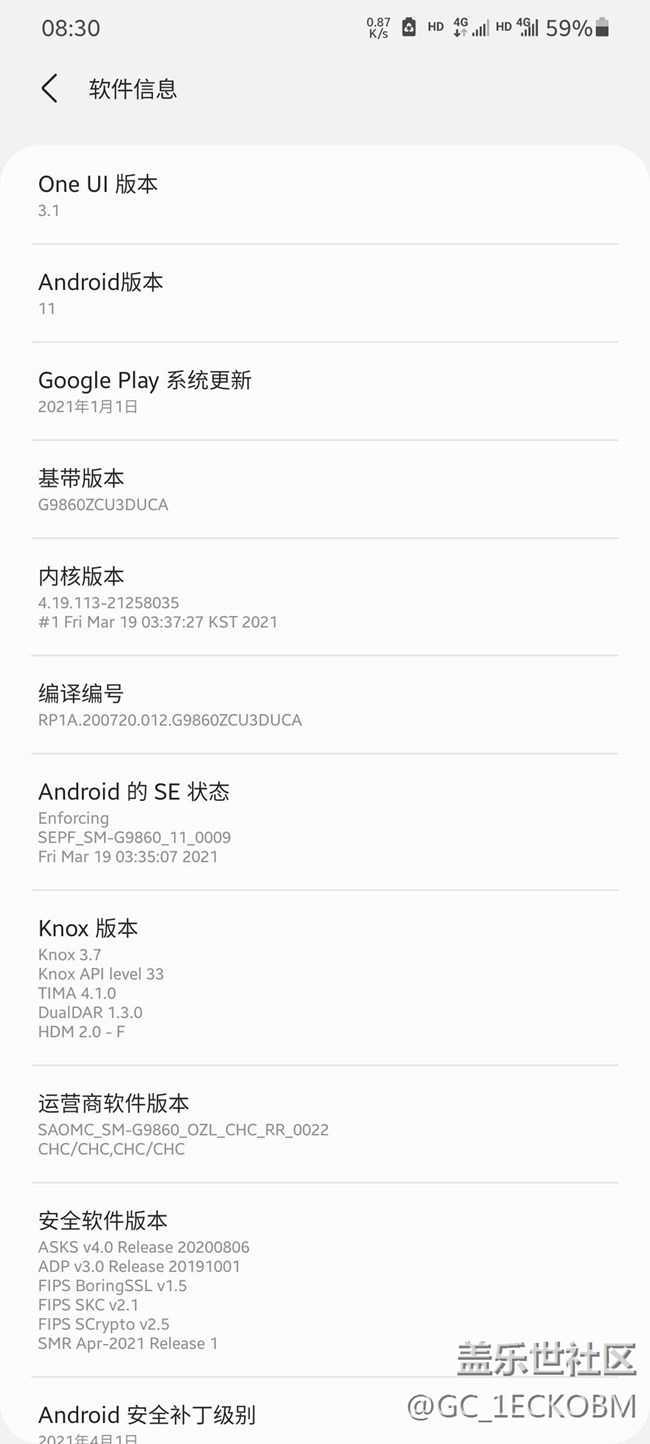Tap the Android版本 row

(x=325, y=293)
